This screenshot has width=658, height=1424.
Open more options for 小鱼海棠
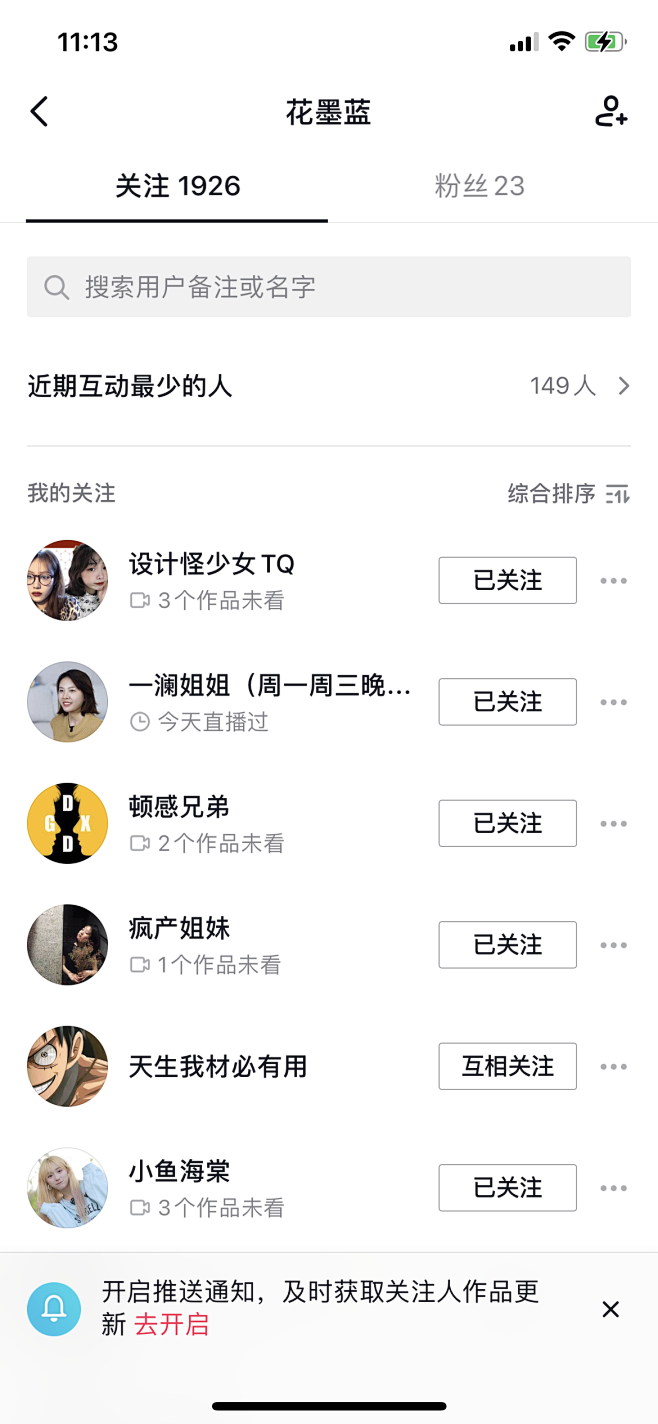pyautogui.click(x=613, y=1188)
